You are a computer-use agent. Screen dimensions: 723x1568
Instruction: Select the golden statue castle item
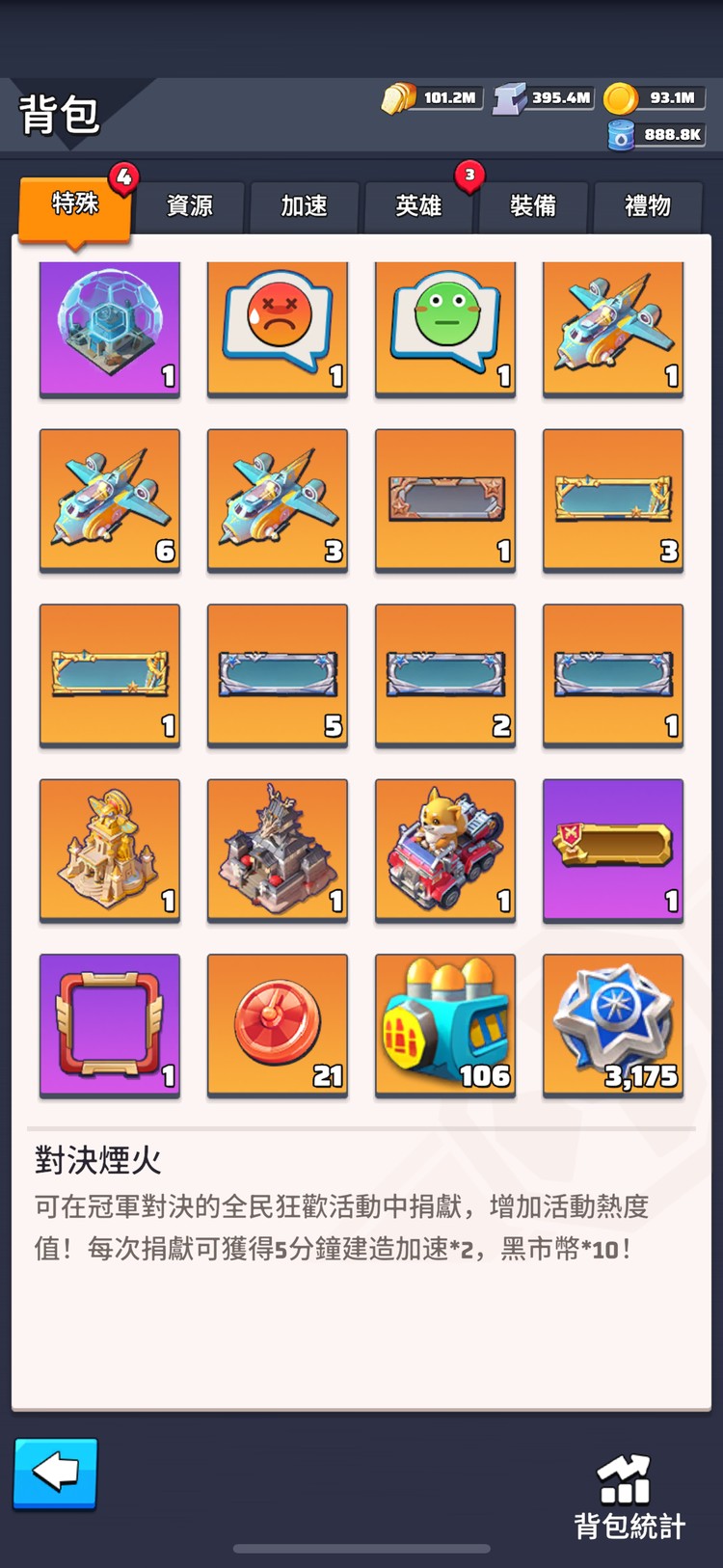[110, 851]
